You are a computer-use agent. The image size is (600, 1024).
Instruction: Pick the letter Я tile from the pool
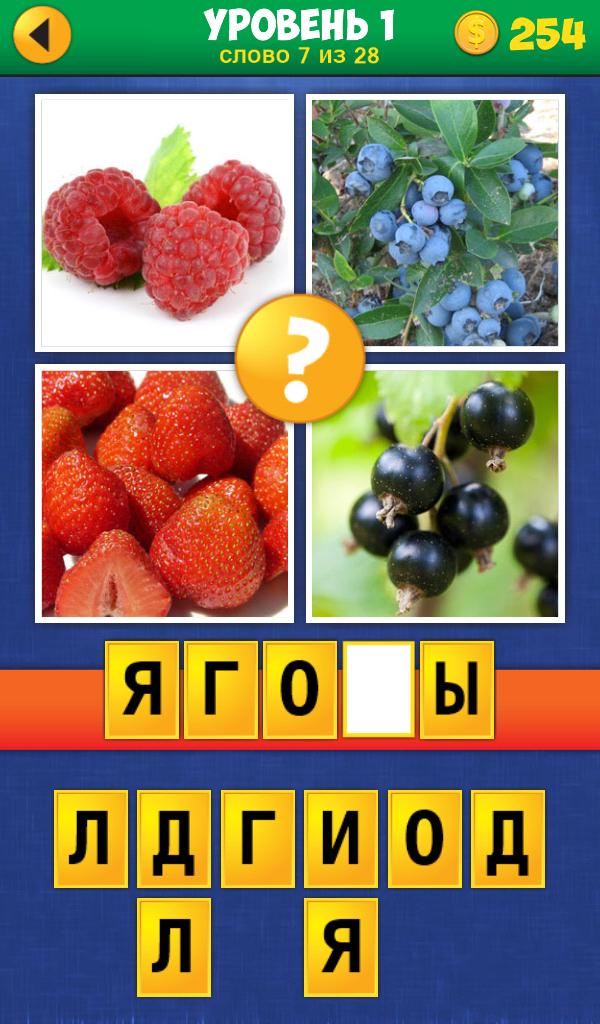pyautogui.click(x=341, y=946)
